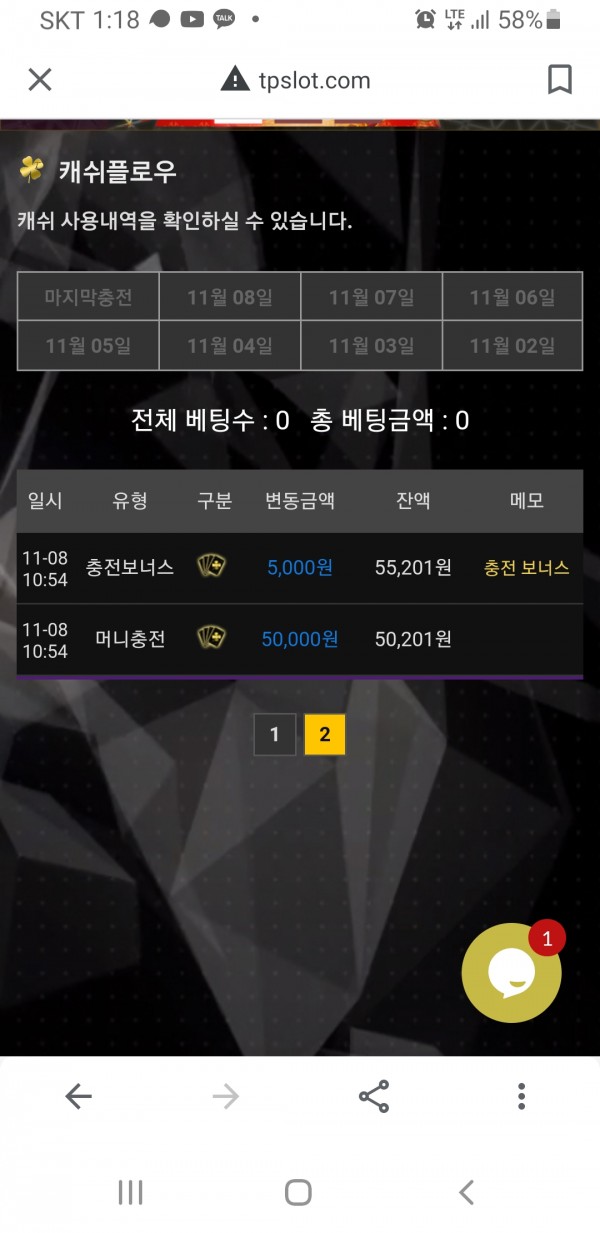Show cash history for 11월 08일

coord(230,297)
